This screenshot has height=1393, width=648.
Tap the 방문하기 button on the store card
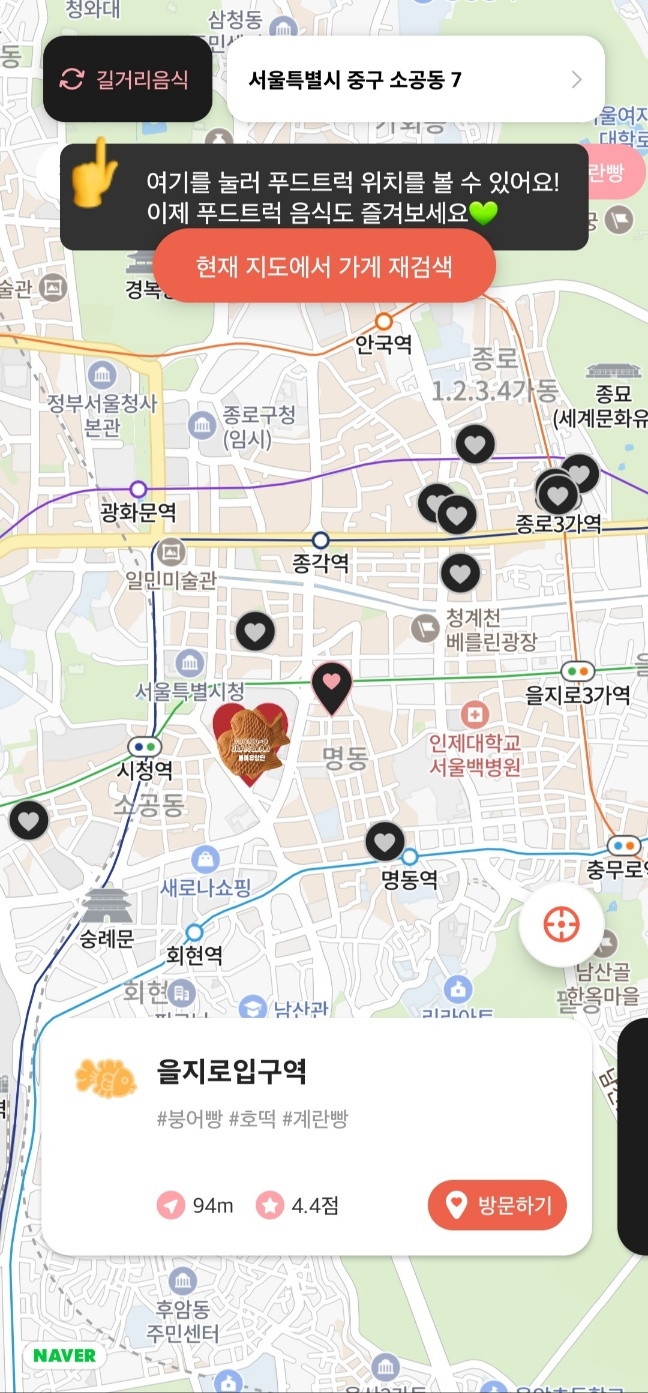pyautogui.click(x=497, y=1205)
